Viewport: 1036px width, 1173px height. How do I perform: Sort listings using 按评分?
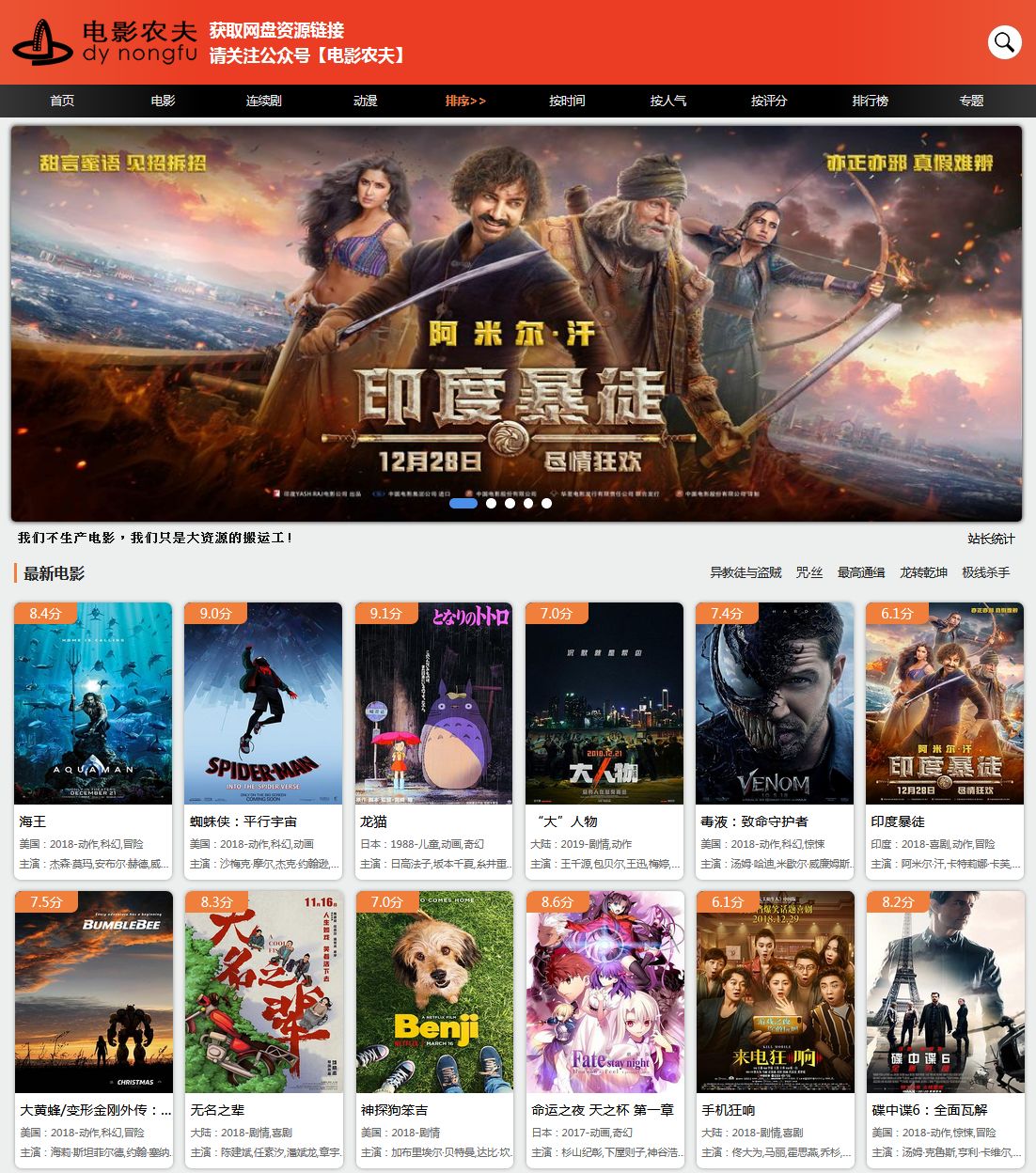point(769,101)
